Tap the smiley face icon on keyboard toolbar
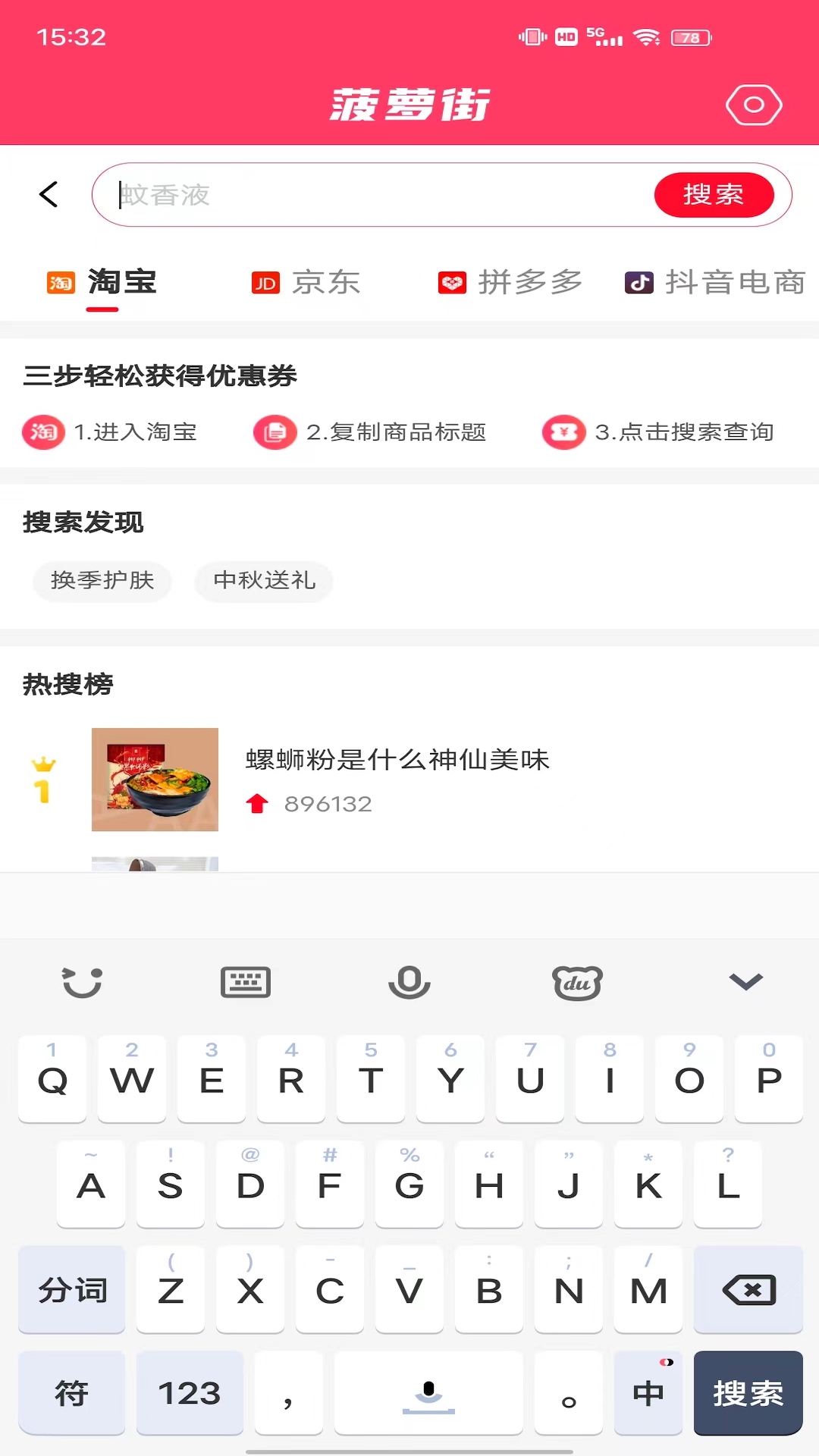The image size is (819, 1456). 83,981
